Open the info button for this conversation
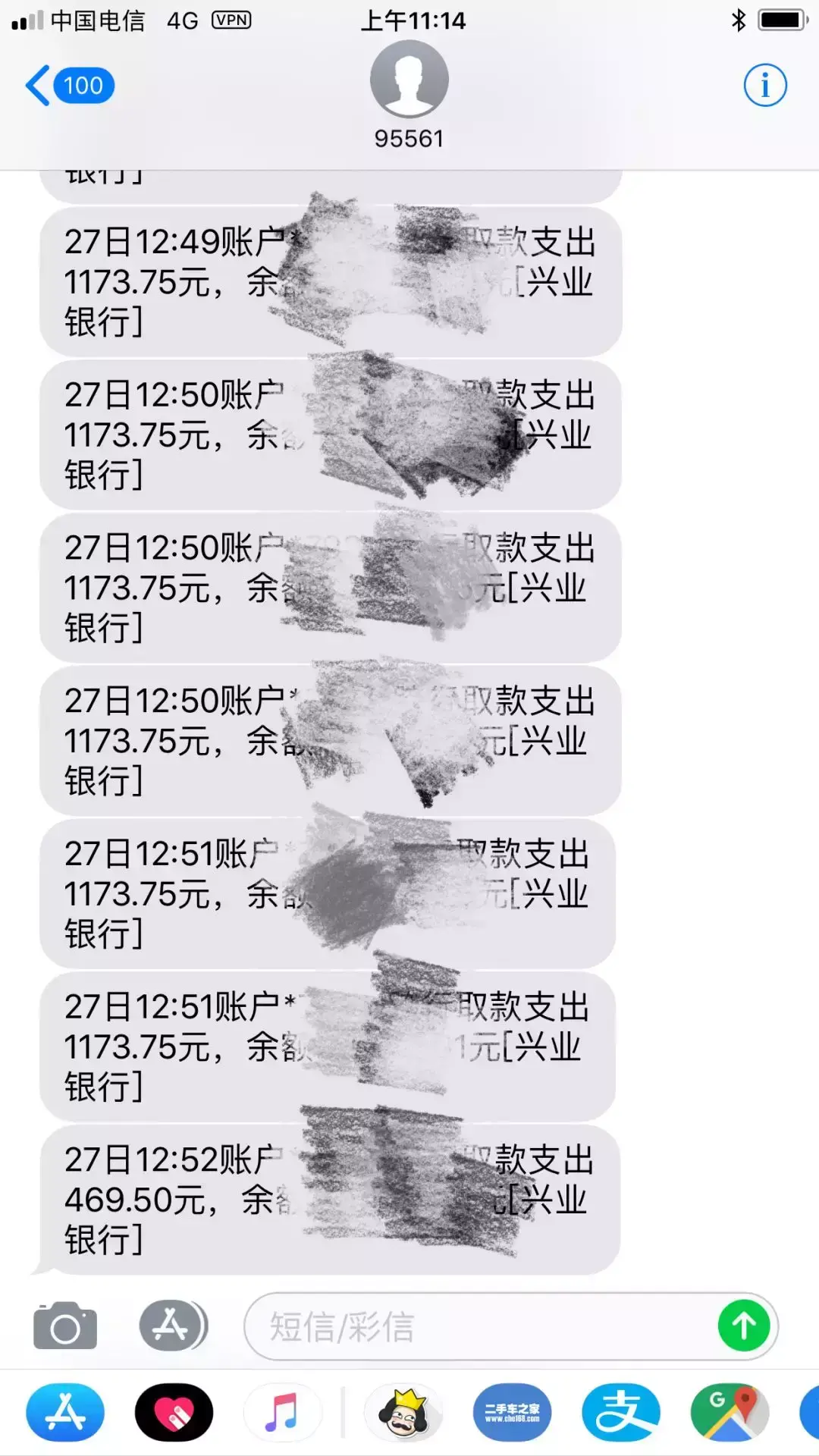Viewport: 819px width, 1456px height. click(764, 86)
